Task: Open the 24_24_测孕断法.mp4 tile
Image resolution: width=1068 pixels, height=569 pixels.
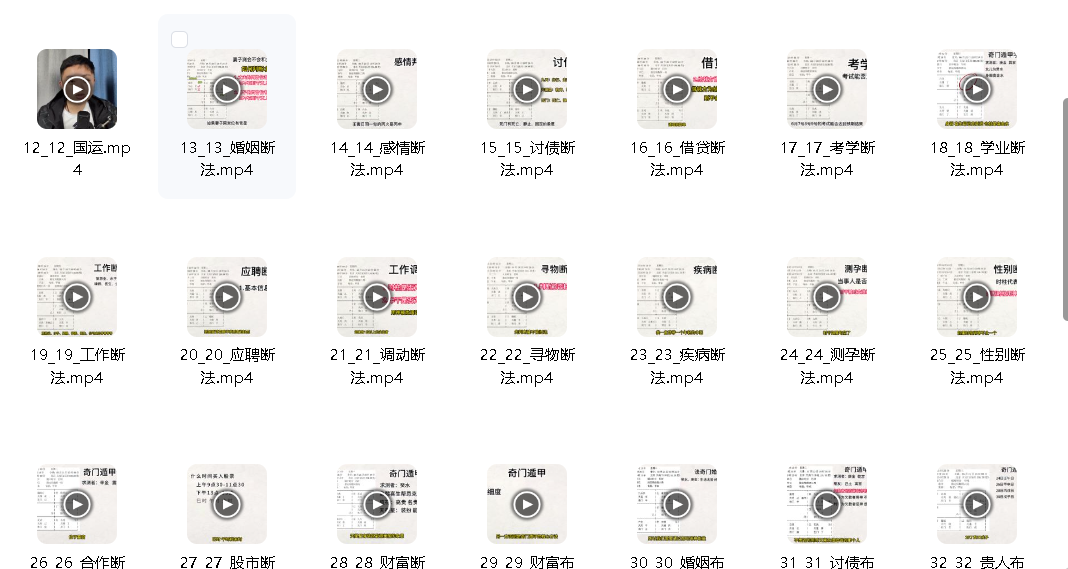Action: (827, 297)
